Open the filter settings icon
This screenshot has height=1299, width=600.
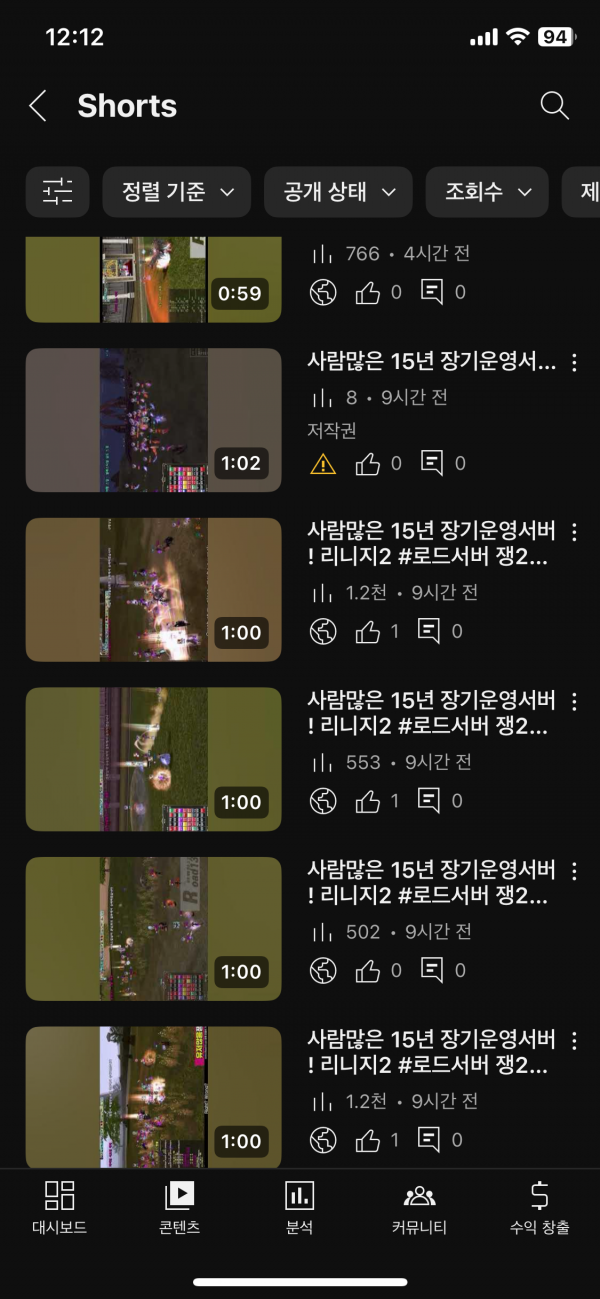pos(58,192)
